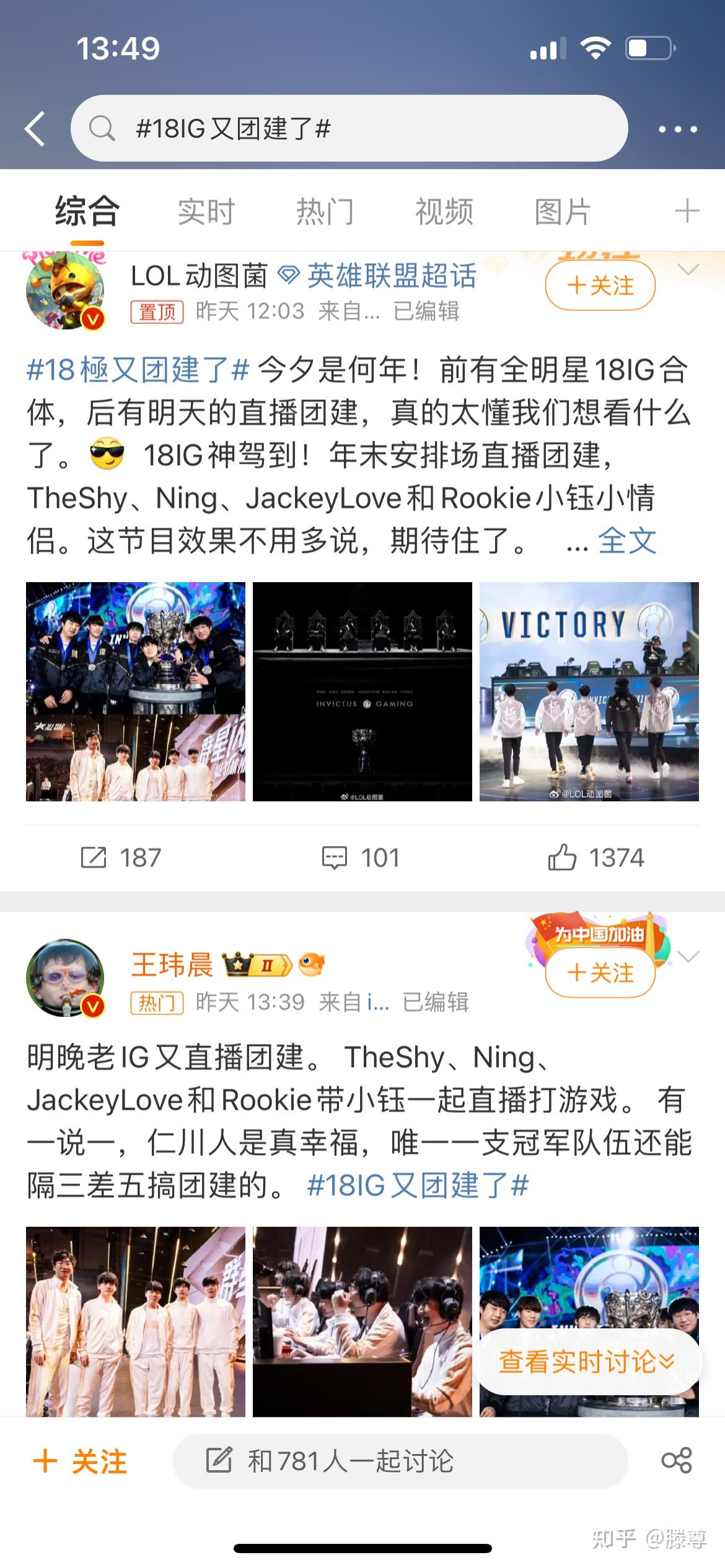Image resolution: width=725 pixels, height=1568 pixels.
Task: Tap 置顶 pinned label on top post
Action: pos(158,313)
